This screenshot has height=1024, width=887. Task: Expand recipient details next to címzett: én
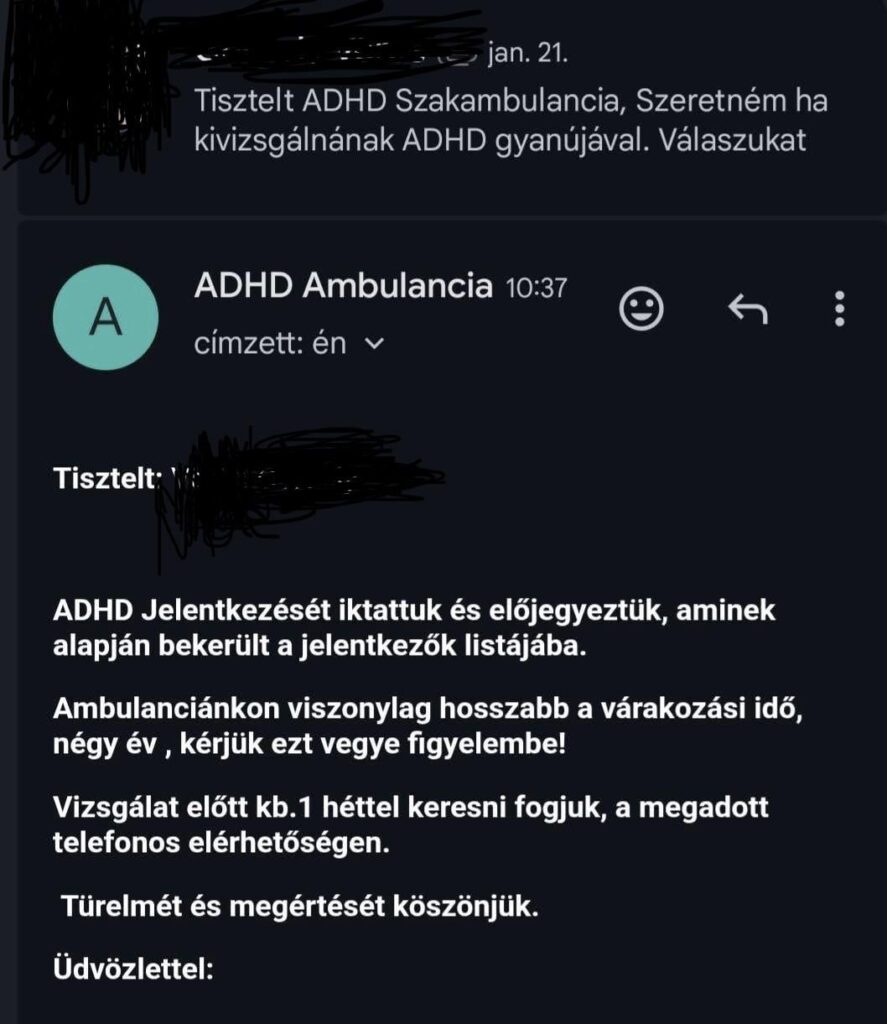[375, 344]
